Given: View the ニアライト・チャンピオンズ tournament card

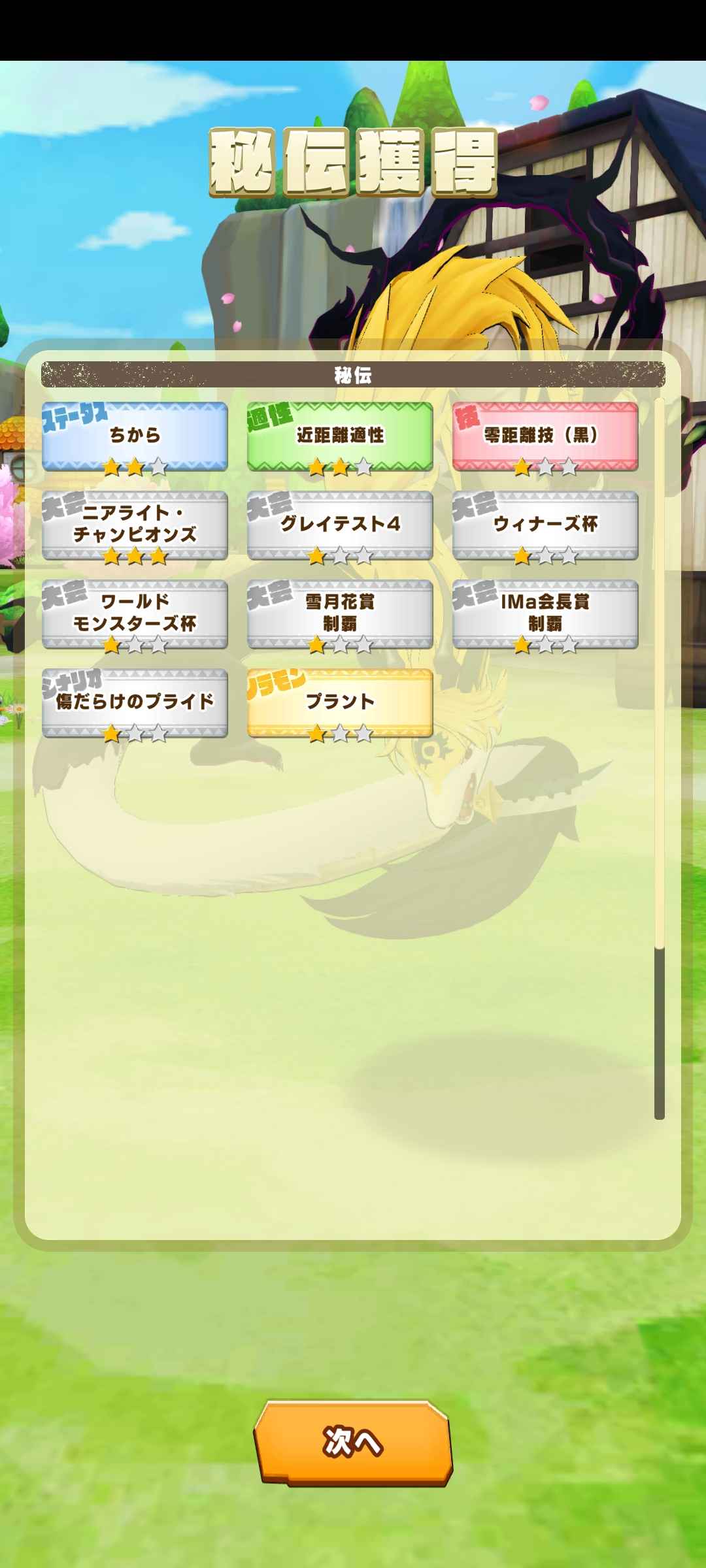Looking at the screenshot, I should (135, 526).
